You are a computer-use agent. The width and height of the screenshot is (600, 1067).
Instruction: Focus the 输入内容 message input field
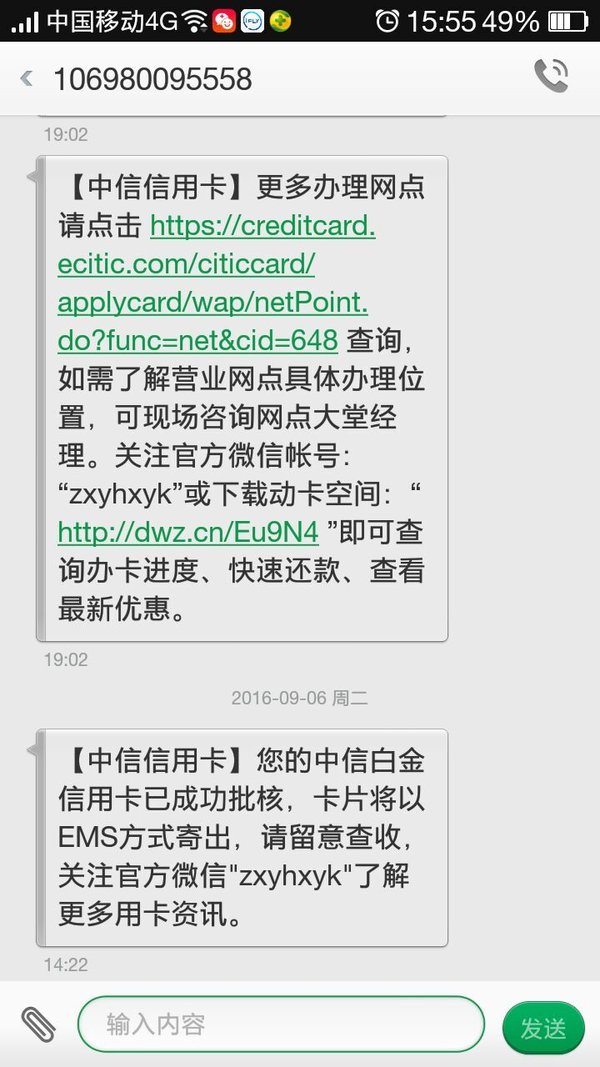pyautogui.click(x=281, y=1024)
